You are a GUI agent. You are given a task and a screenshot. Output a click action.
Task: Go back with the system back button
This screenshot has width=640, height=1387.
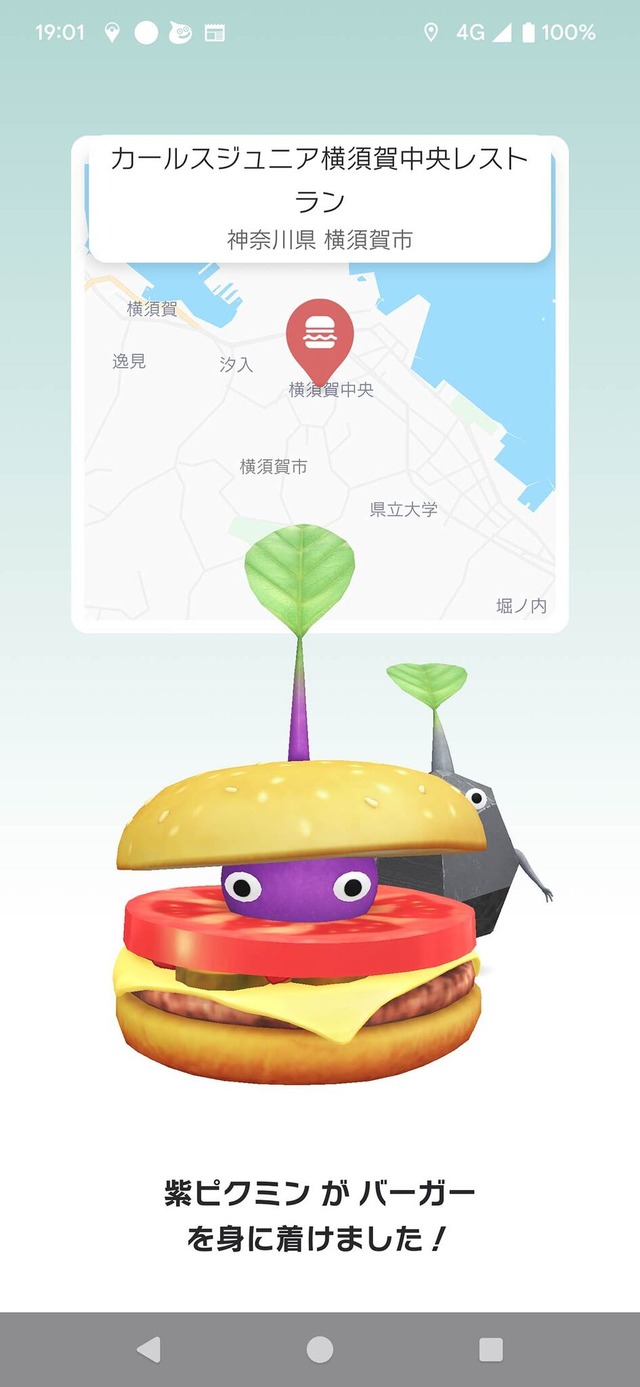tap(148, 1350)
